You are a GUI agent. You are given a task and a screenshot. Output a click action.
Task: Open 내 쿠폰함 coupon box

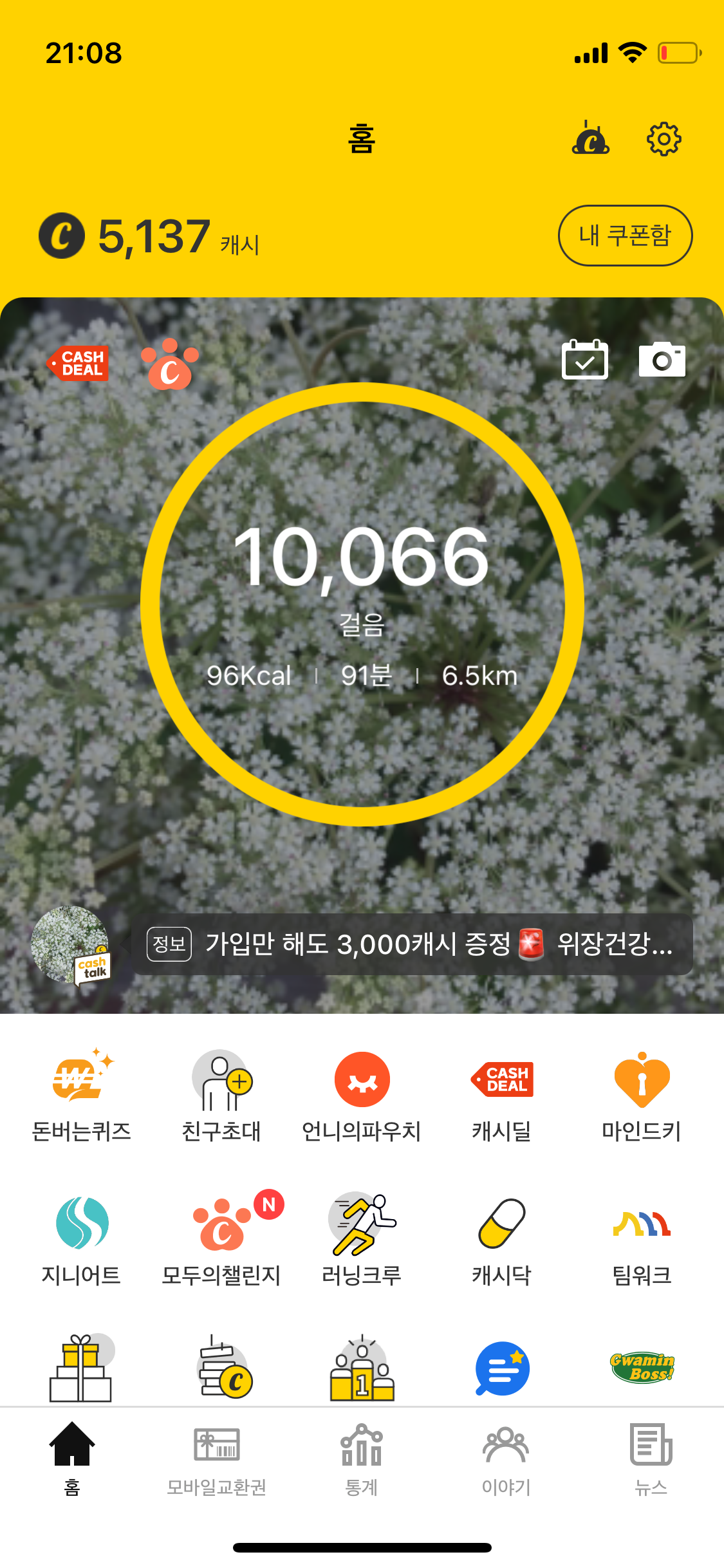pyautogui.click(x=624, y=236)
